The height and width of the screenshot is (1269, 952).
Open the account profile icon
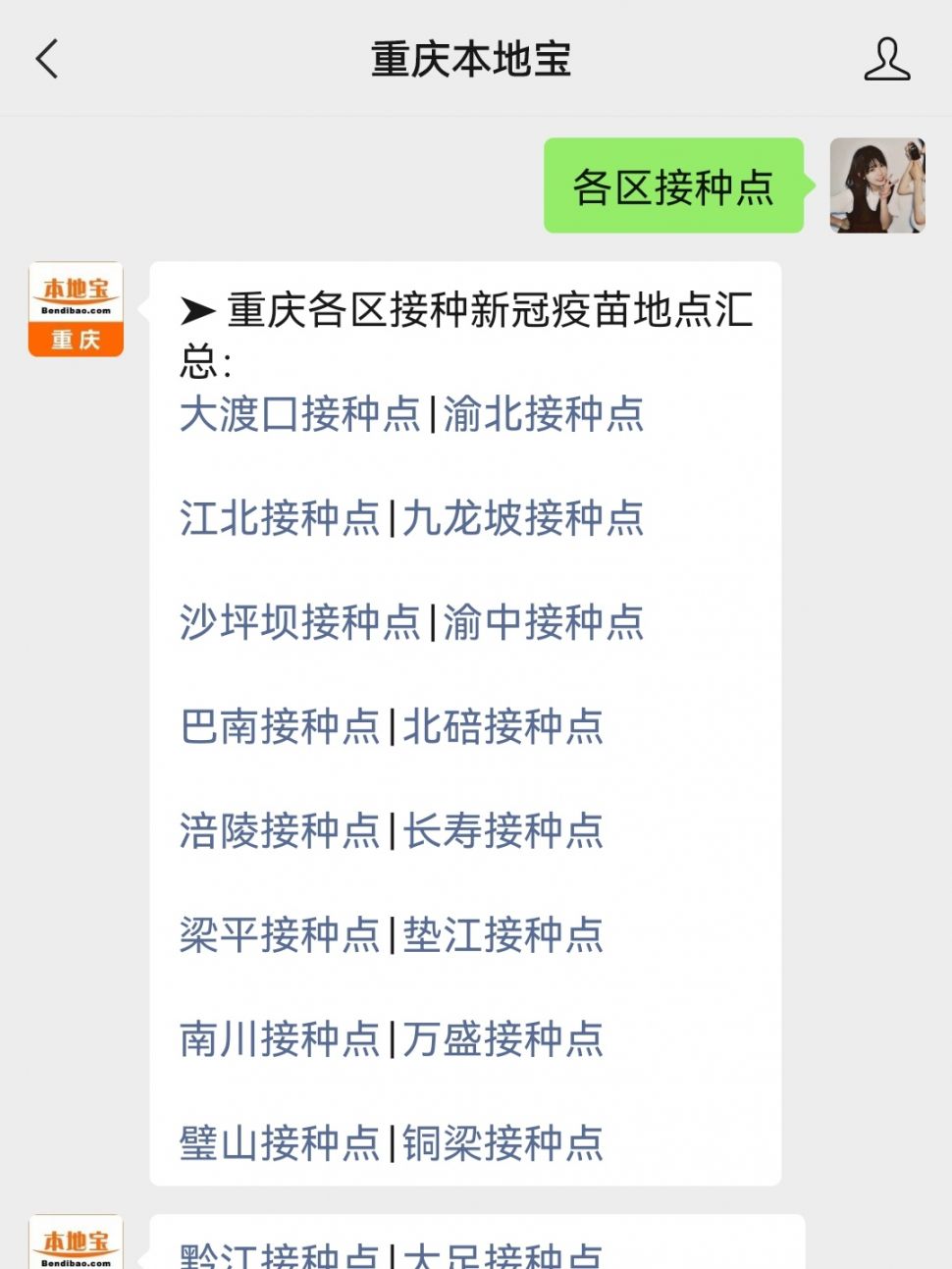pos(886,59)
